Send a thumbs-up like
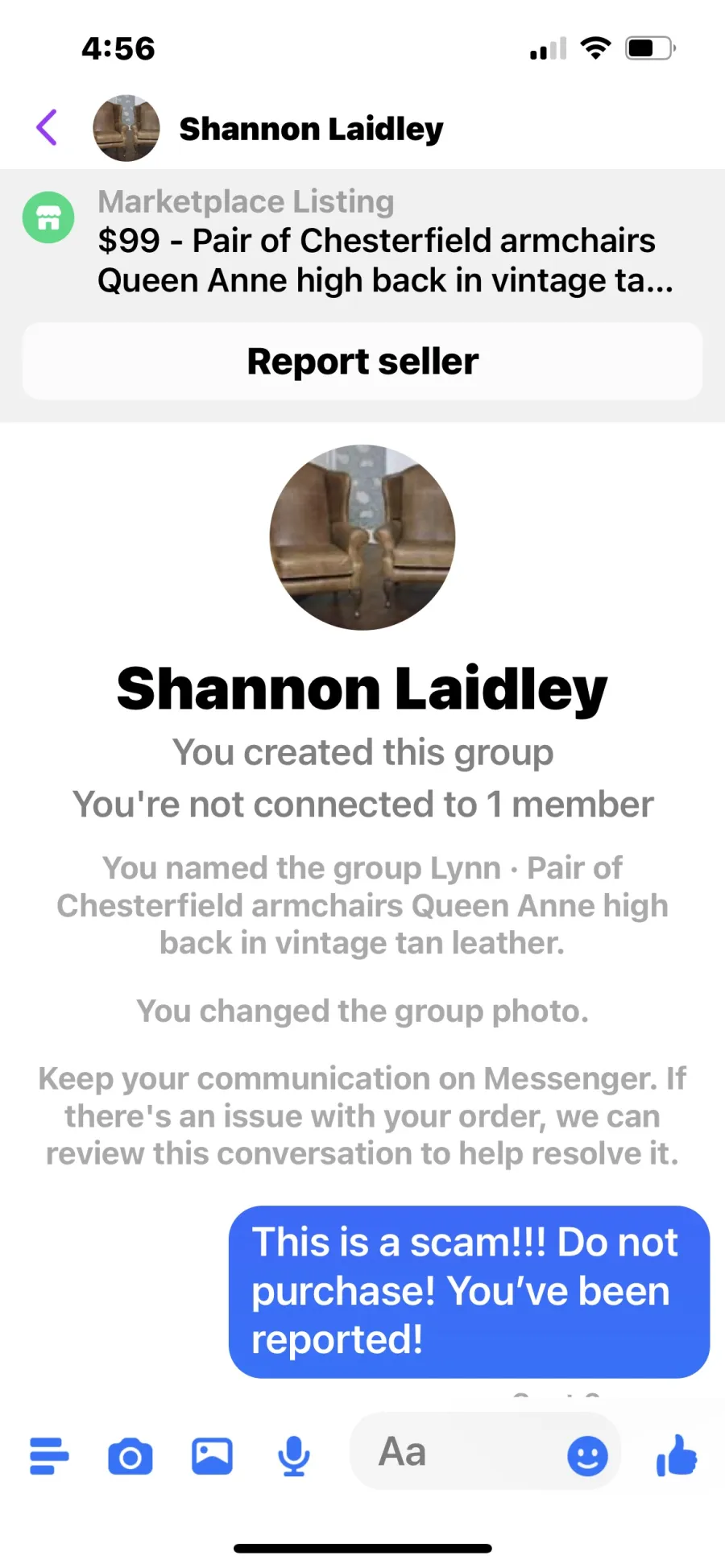The image size is (725, 1568). (x=677, y=1455)
